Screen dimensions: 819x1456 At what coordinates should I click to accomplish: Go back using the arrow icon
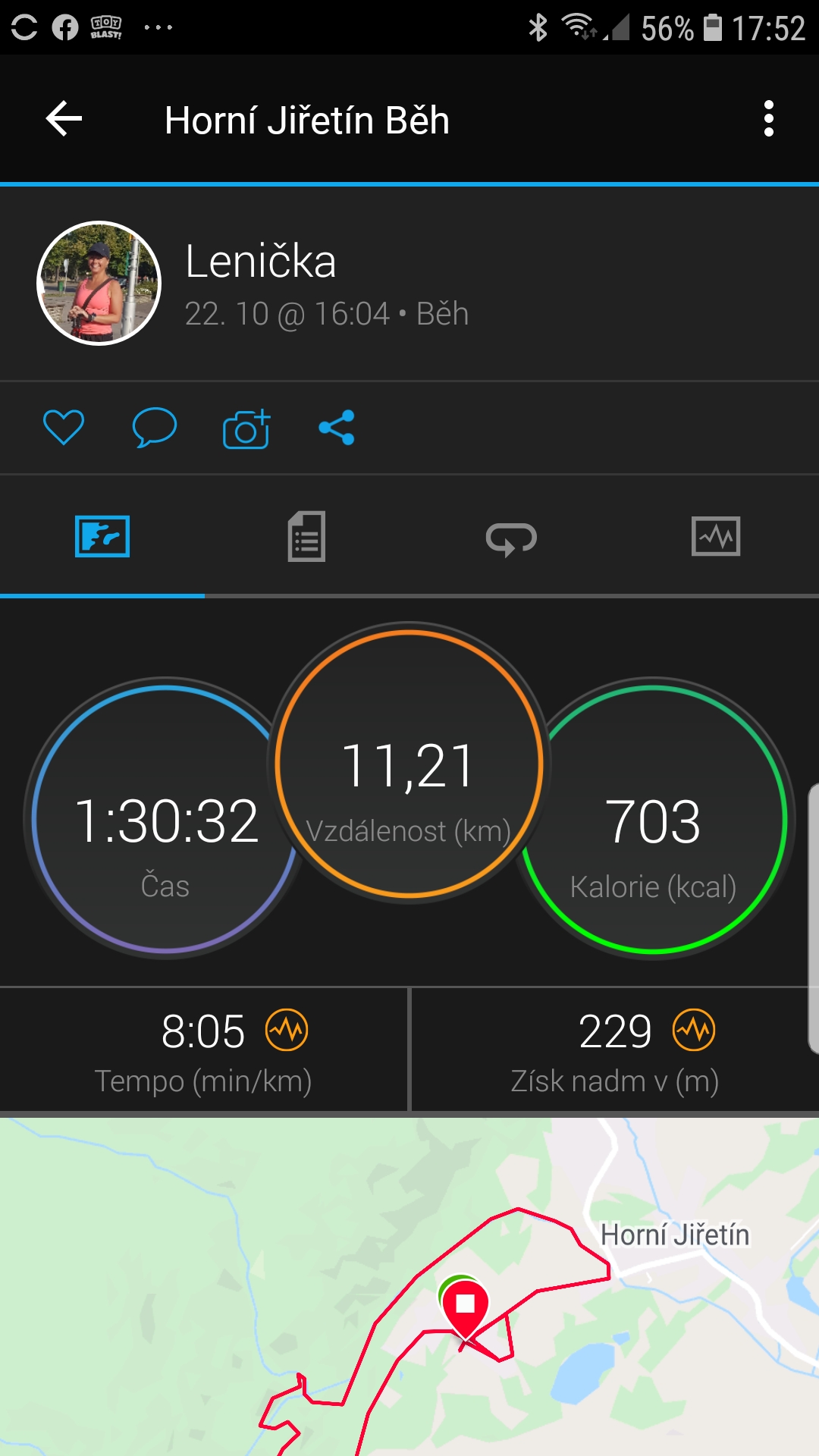pyautogui.click(x=64, y=119)
